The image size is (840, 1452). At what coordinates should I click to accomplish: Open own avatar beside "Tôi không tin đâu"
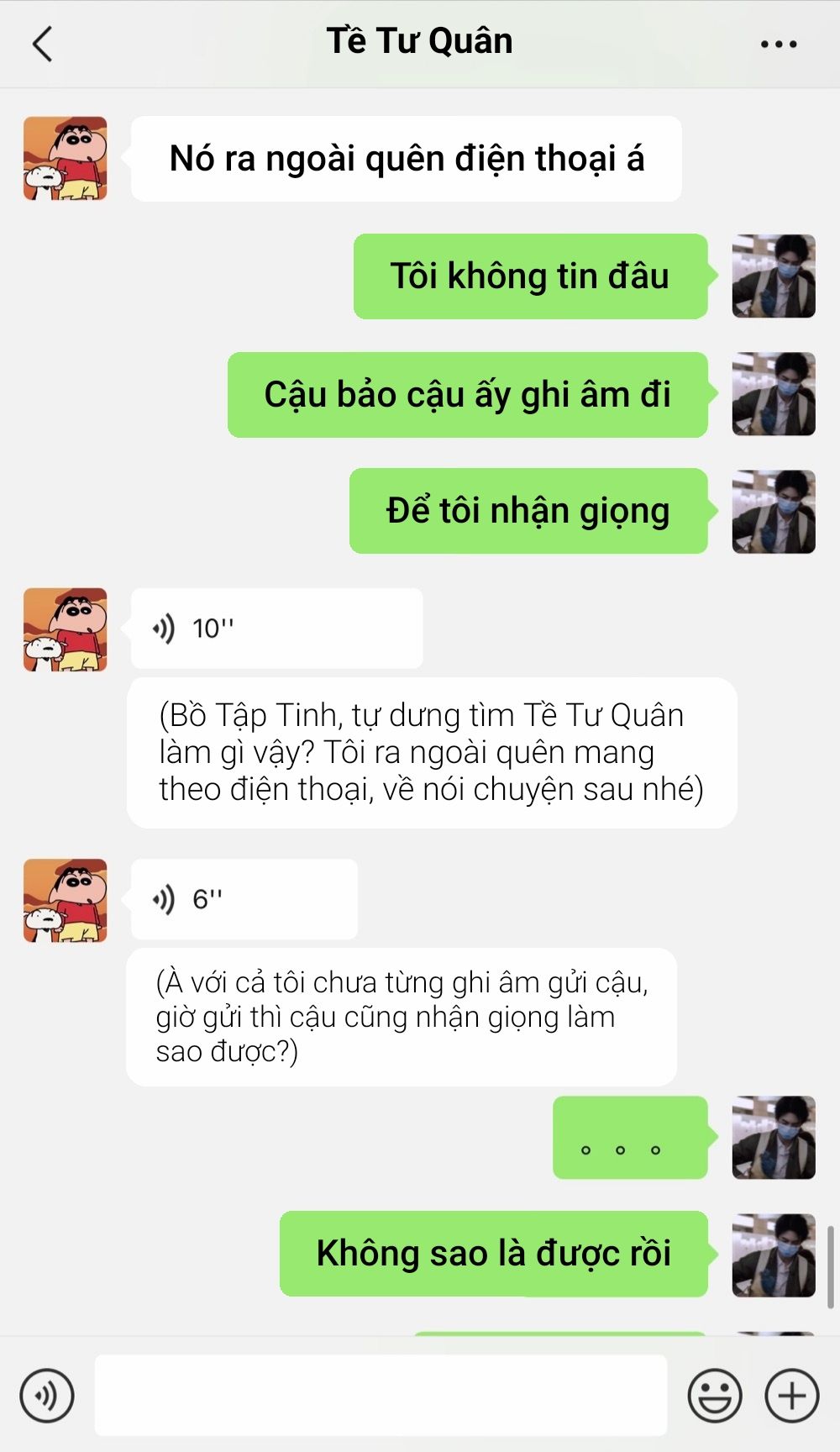click(774, 276)
